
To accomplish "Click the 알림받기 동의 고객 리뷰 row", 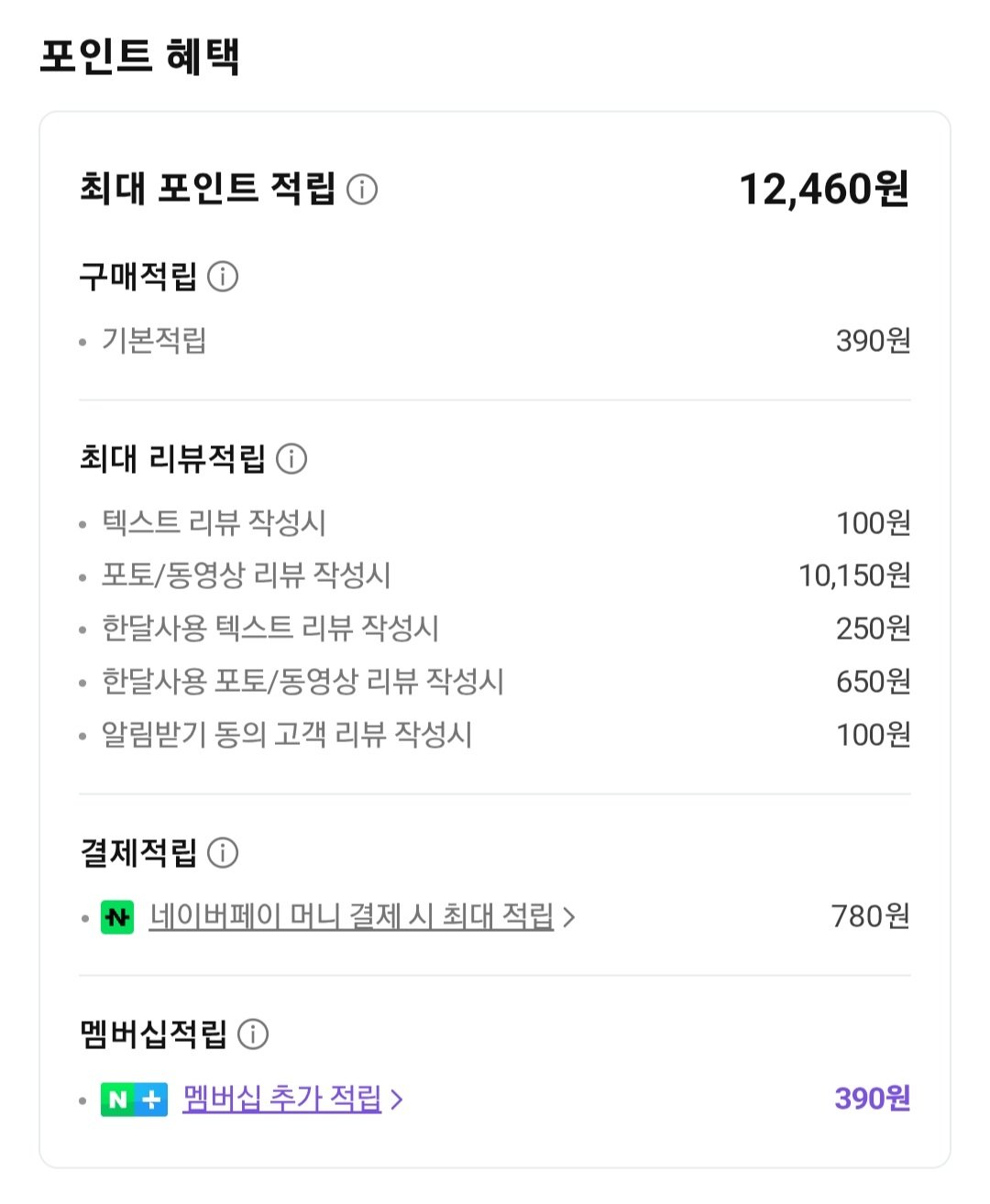I will [x=284, y=734].
